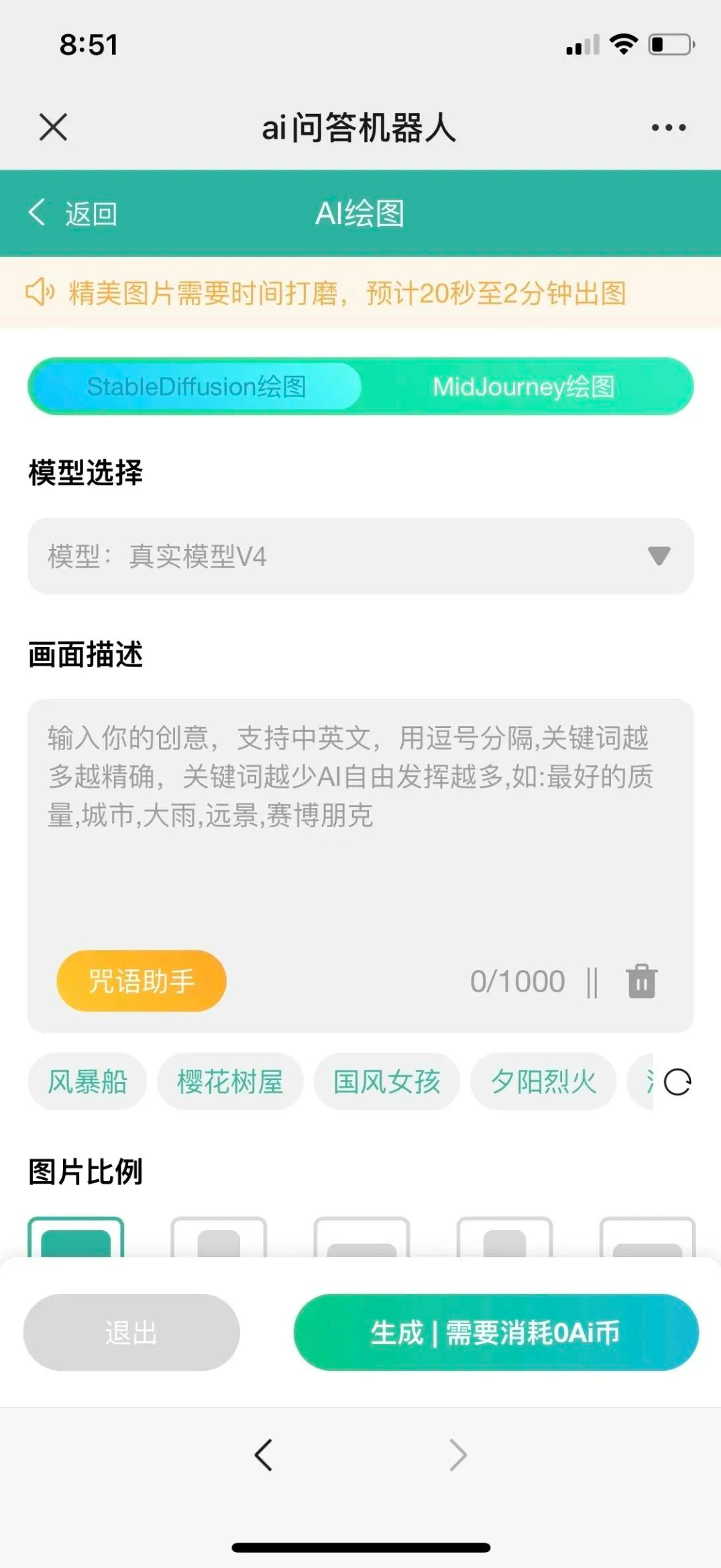Screen dimensions: 721x1568
Task: Go back with the bottom browser arrow
Action: (264, 1455)
